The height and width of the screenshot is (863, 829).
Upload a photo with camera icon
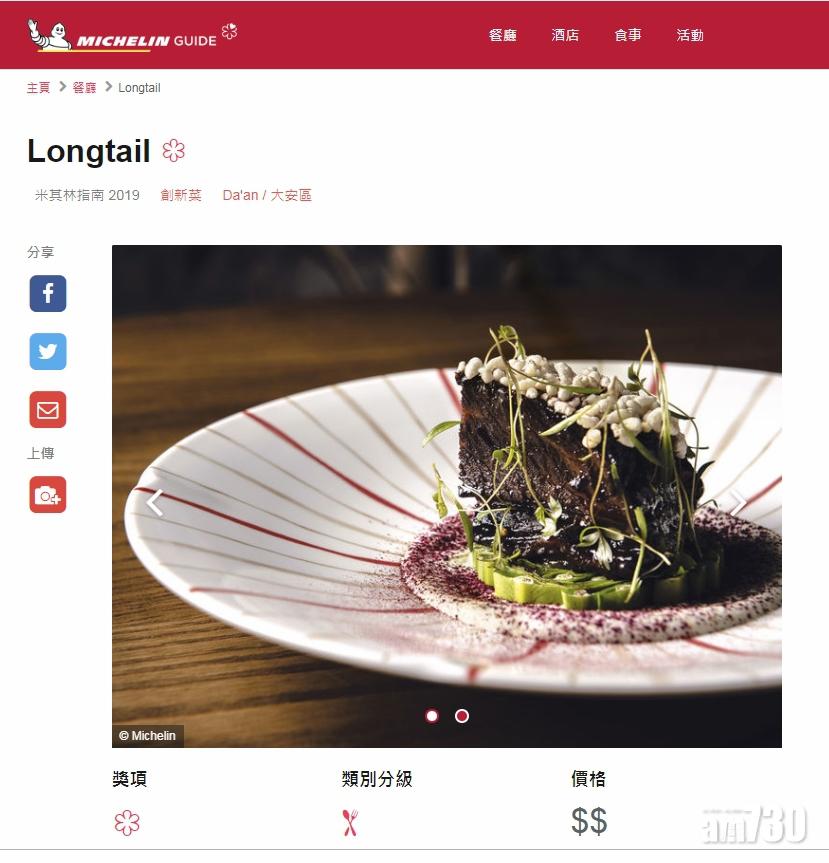pyautogui.click(x=48, y=495)
